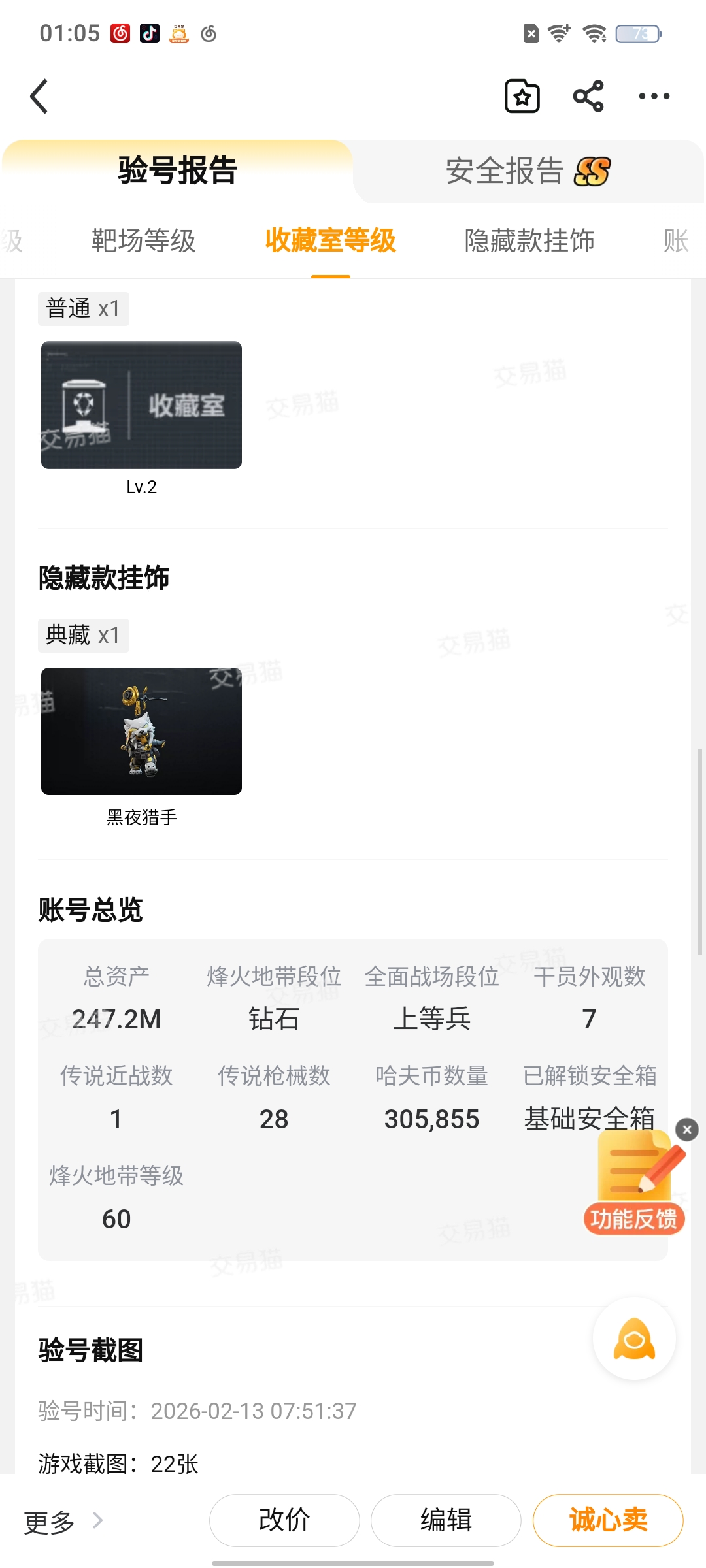The height and width of the screenshot is (1568, 706).
Task: Select the 收藏室等级 section tab
Action: (330, 241)
